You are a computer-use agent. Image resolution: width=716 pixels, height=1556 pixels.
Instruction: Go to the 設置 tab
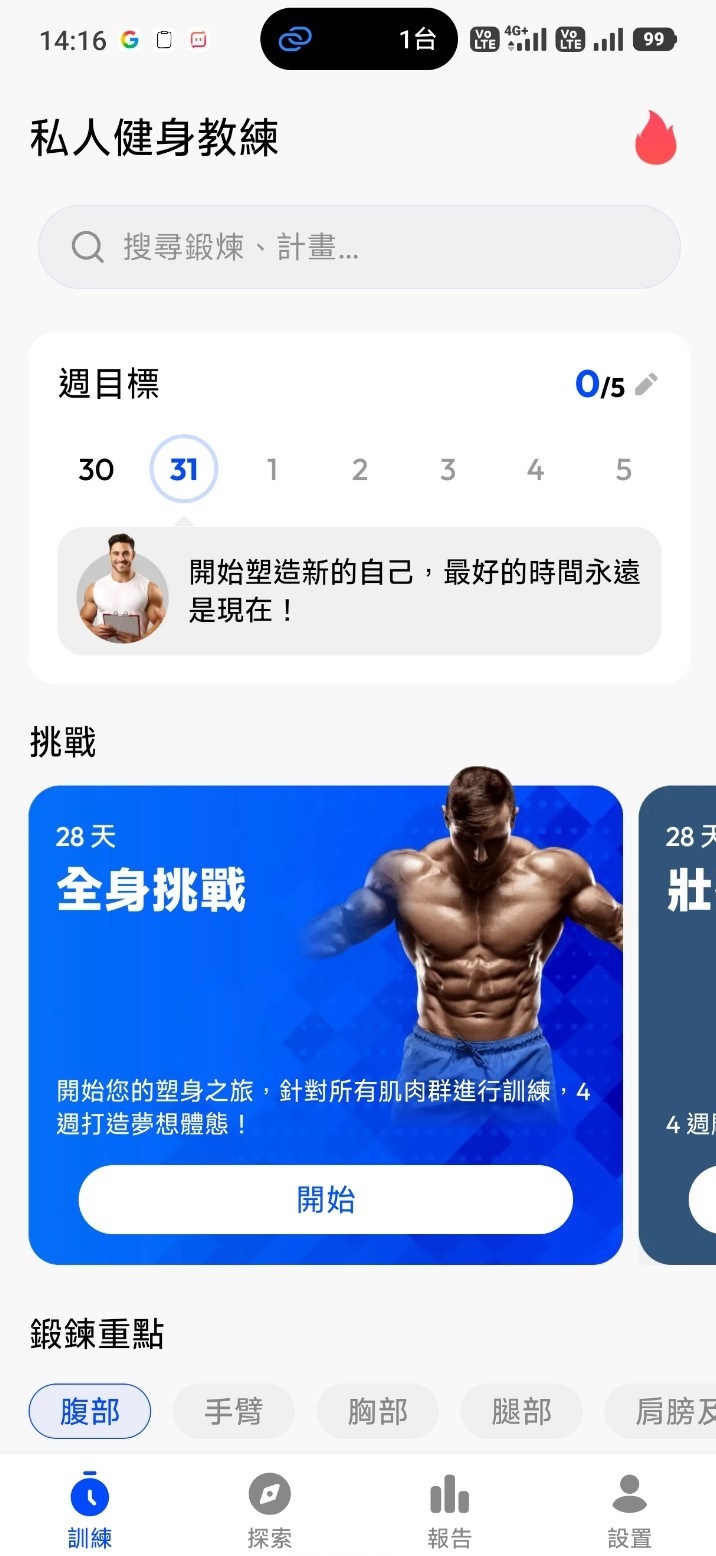point(629,1510)
